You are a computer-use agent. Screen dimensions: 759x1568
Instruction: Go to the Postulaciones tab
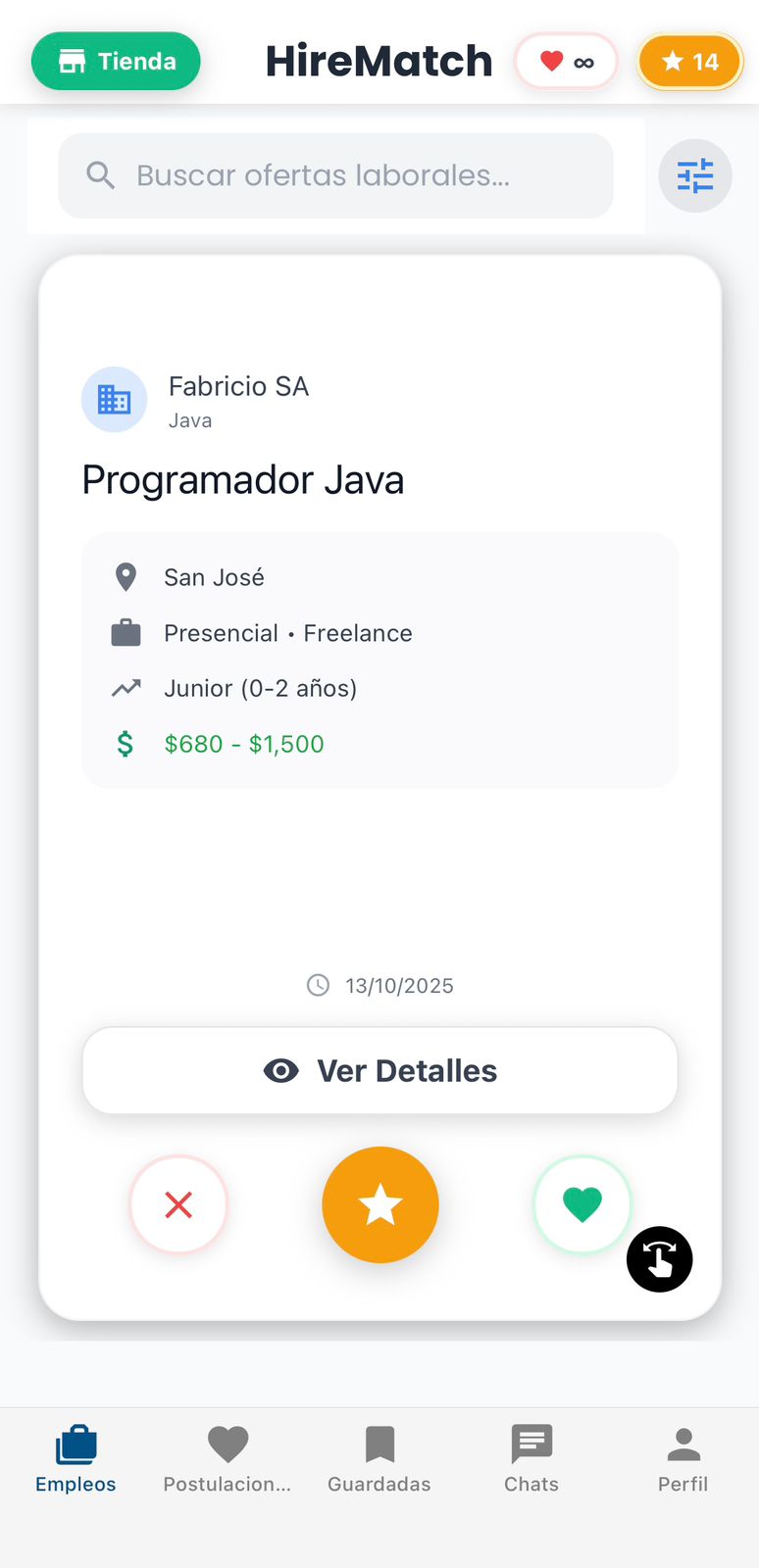point(228,1458)
